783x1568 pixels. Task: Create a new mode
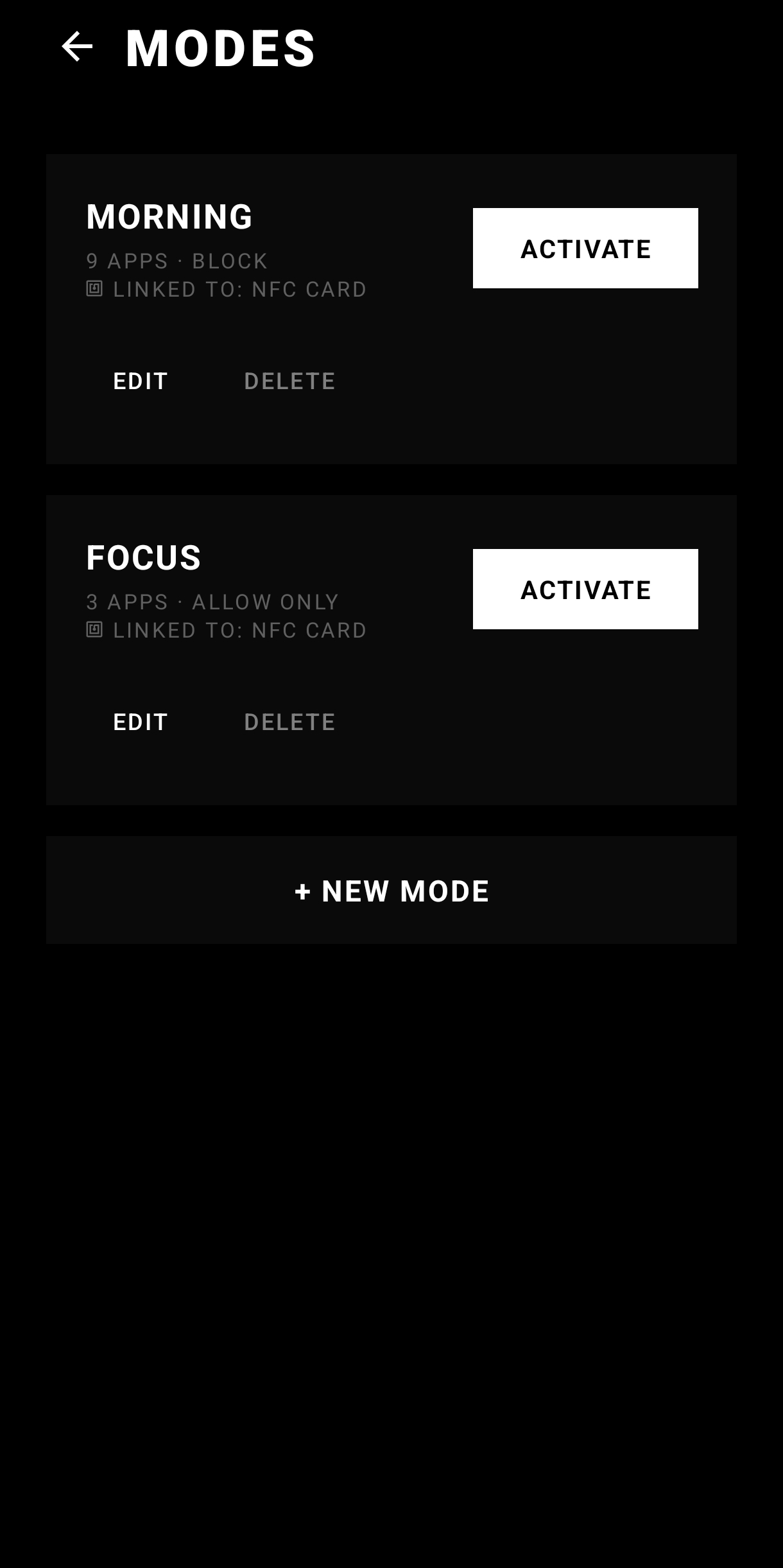pyautogui.click(x=391, y=891)
